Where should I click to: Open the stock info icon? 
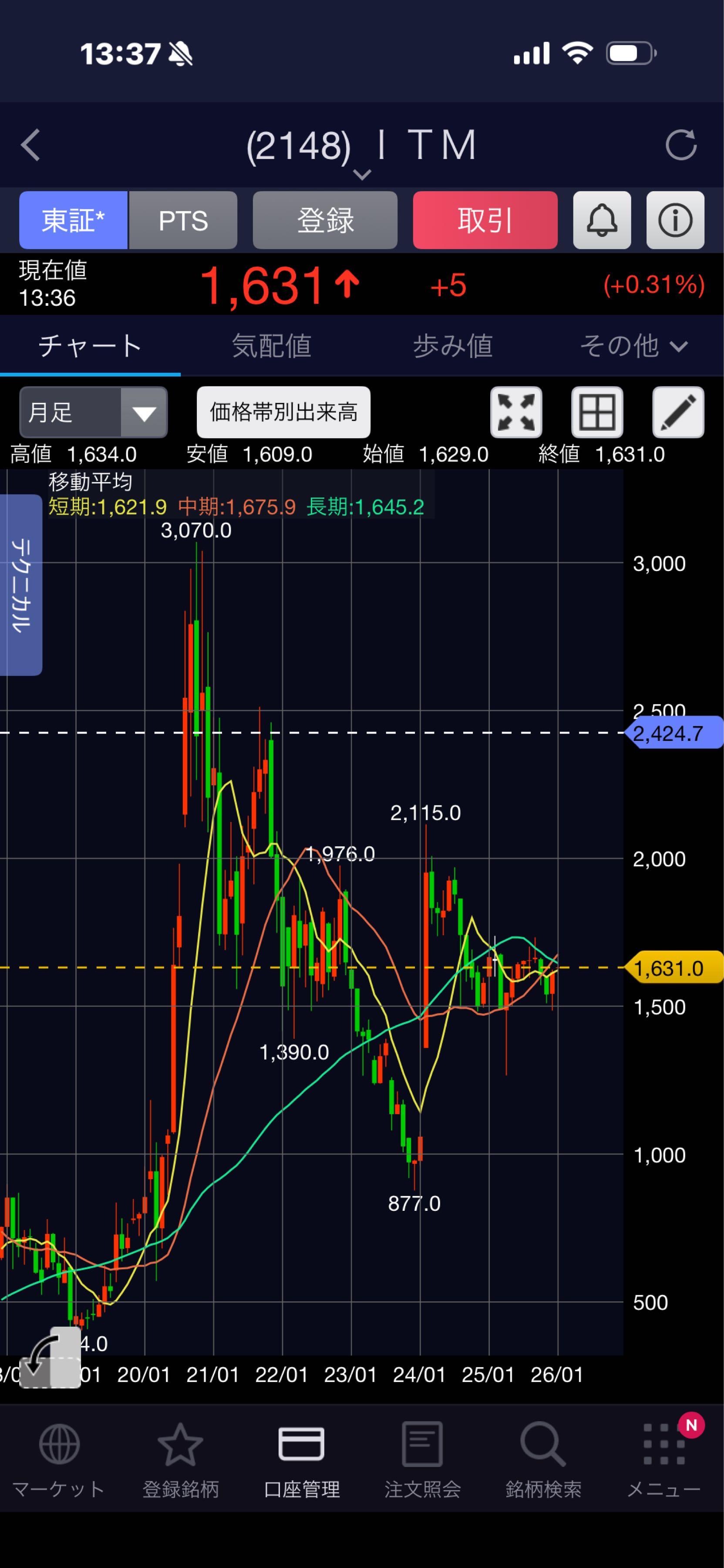point(675,220)
